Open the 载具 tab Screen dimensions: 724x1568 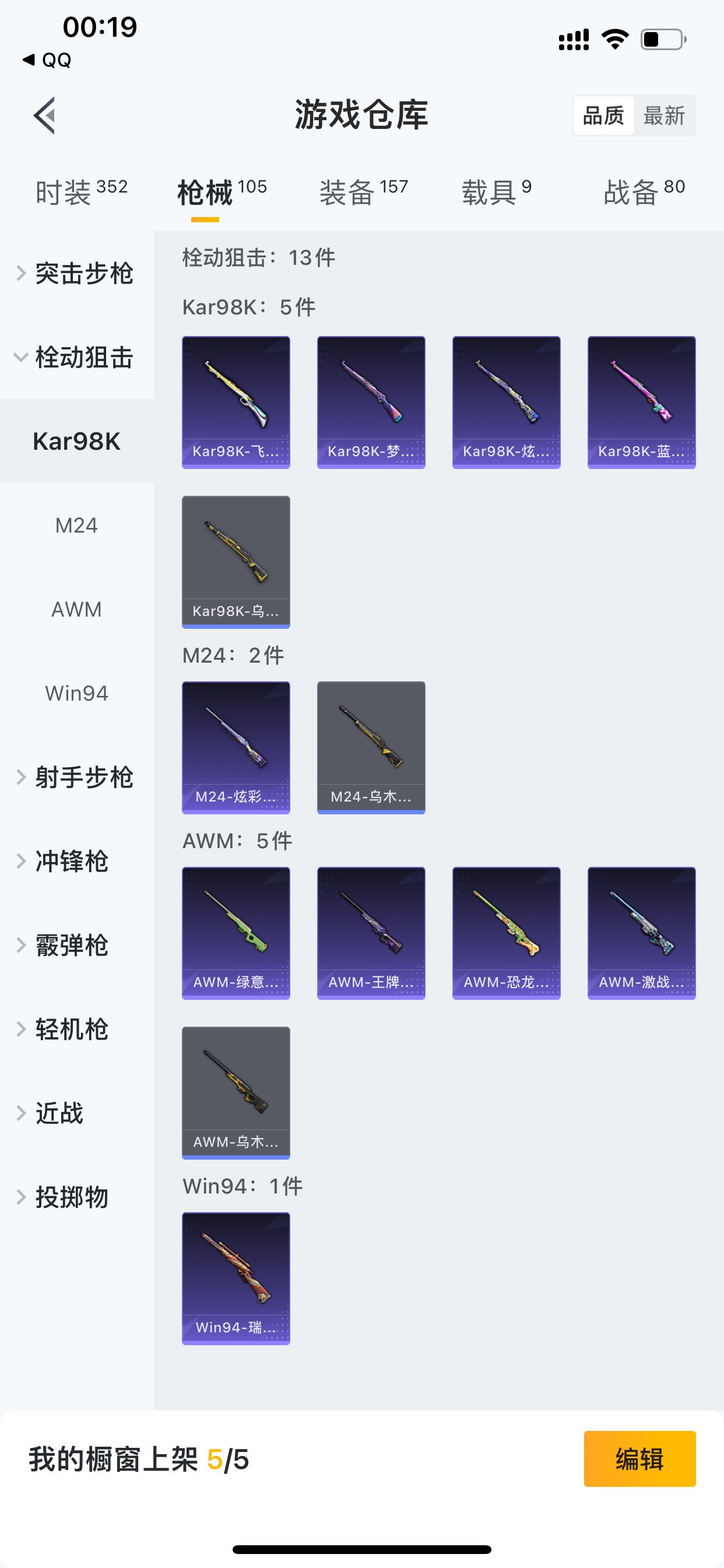click(497, 192)
